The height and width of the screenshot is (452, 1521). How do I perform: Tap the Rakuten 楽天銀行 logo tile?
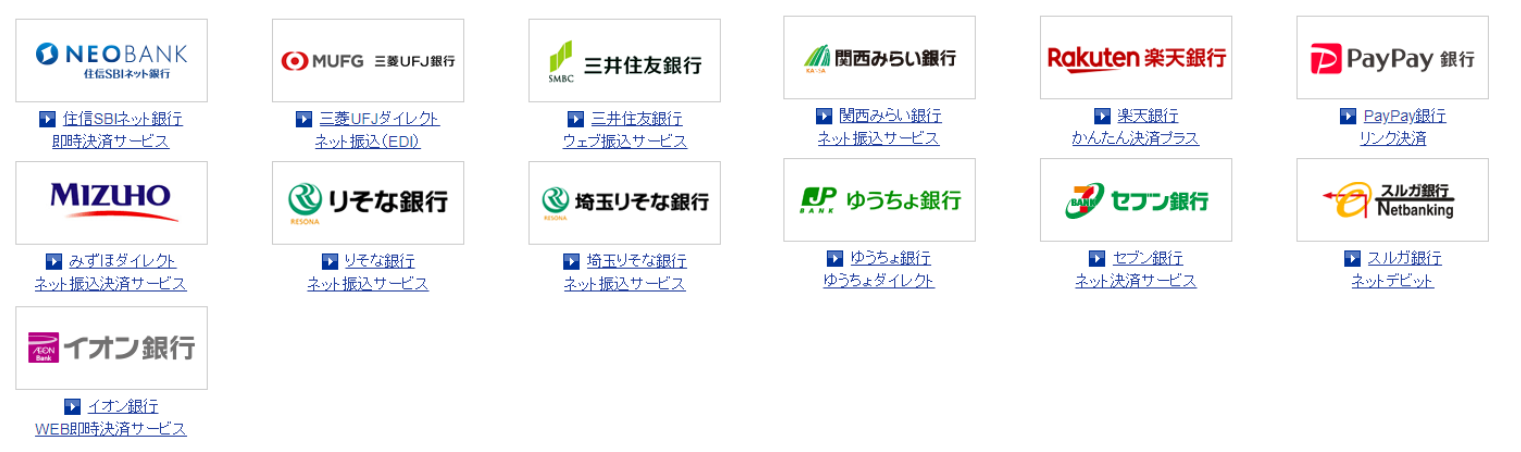pyautogui.click(x=1136, y=57)
